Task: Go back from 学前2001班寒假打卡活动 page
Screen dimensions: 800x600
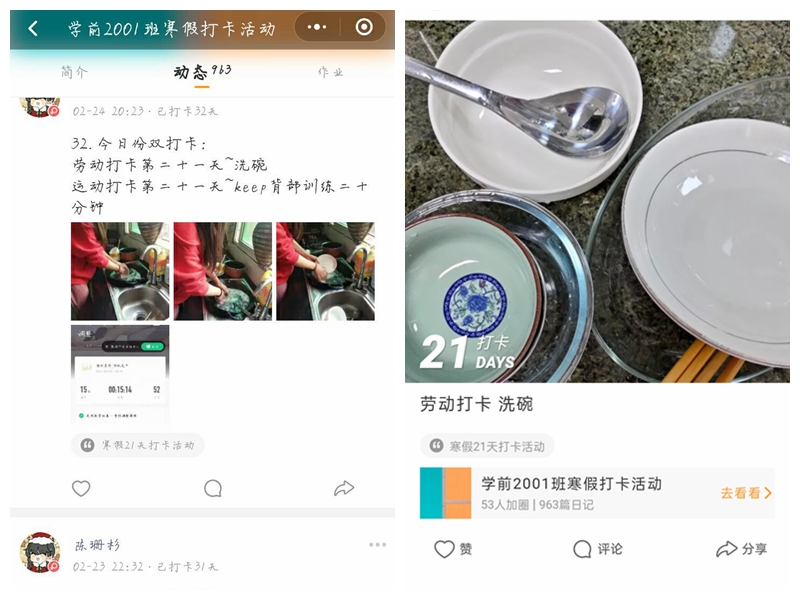Action: coord(33,28)
